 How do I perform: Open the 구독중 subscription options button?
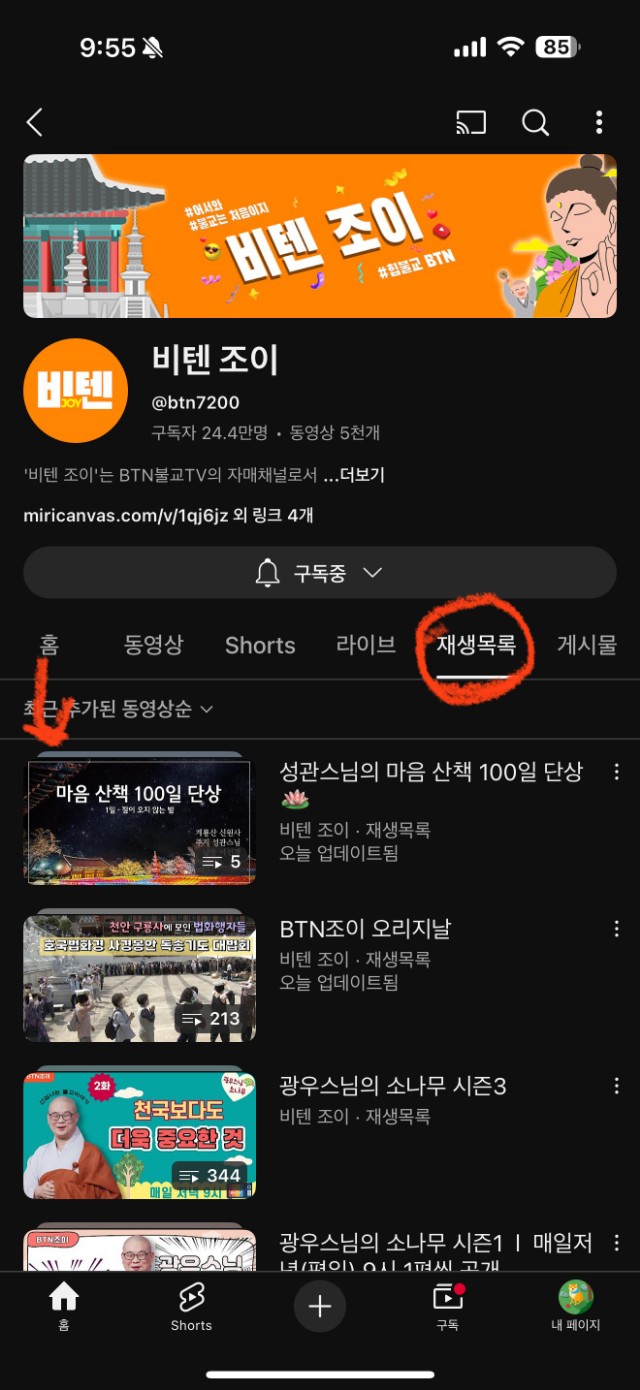pyautogui.click(x=320, y=573)
